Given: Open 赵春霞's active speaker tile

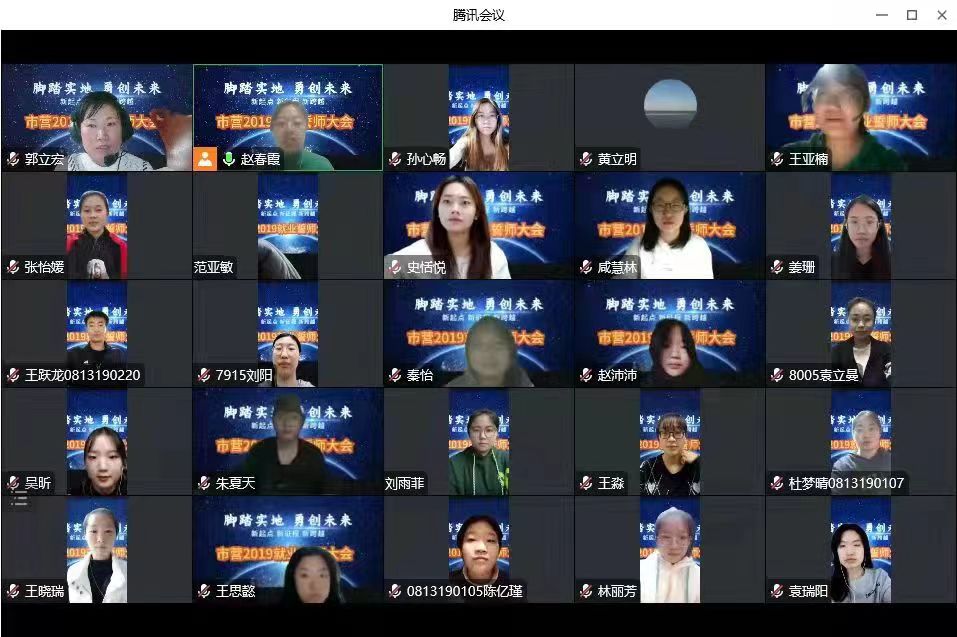Looking at the screenshot, I should [288, 118].
